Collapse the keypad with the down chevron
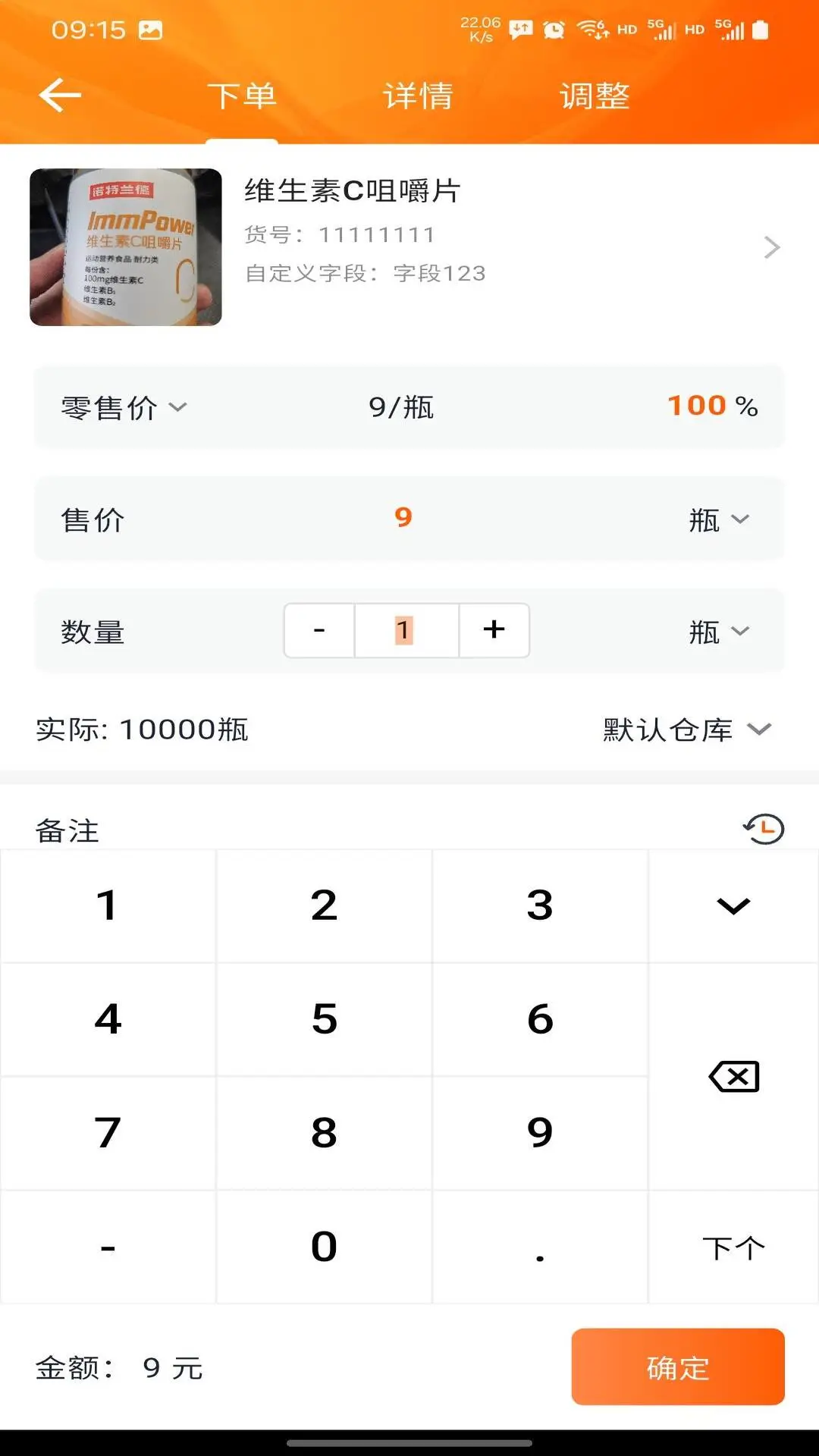 [732, 905]
